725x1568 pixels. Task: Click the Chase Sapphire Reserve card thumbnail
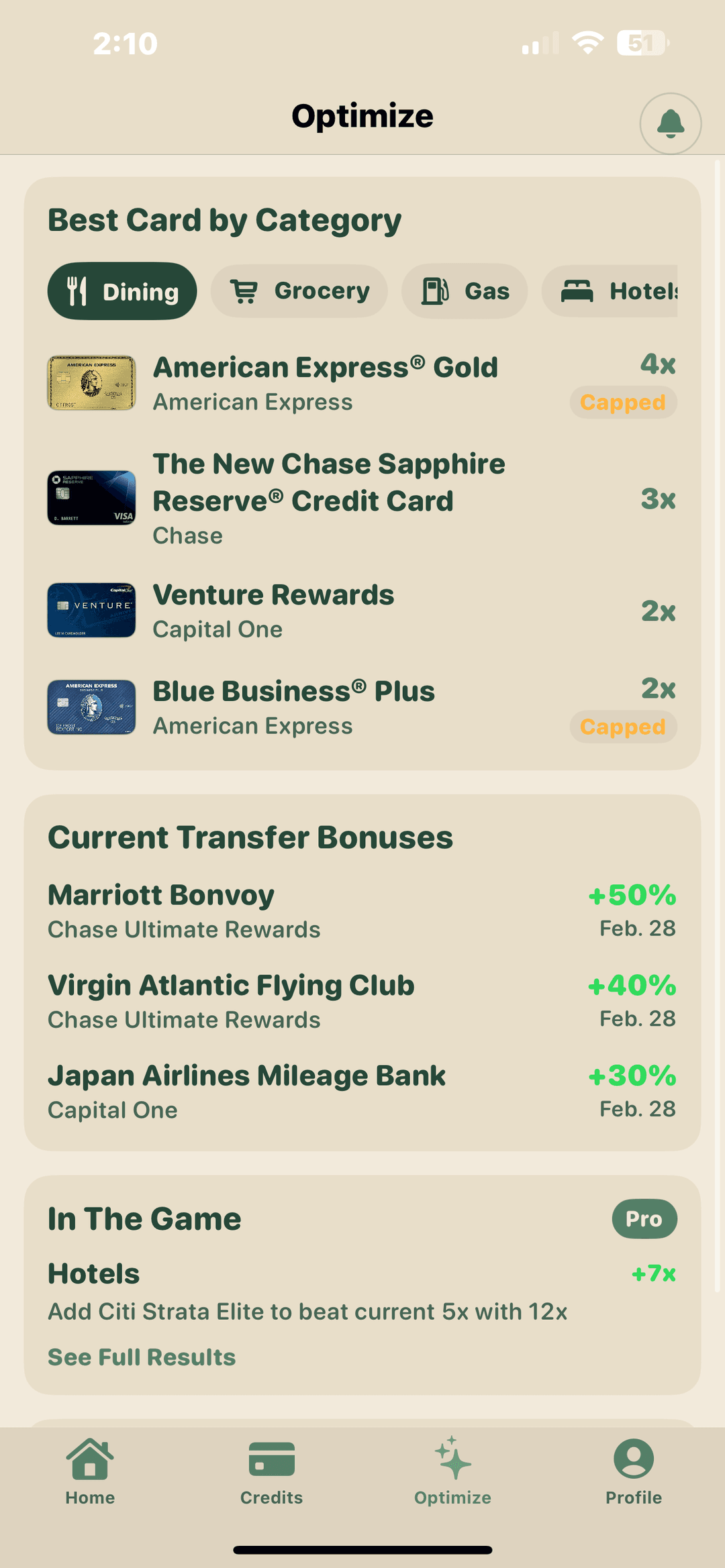click(91, 497)
